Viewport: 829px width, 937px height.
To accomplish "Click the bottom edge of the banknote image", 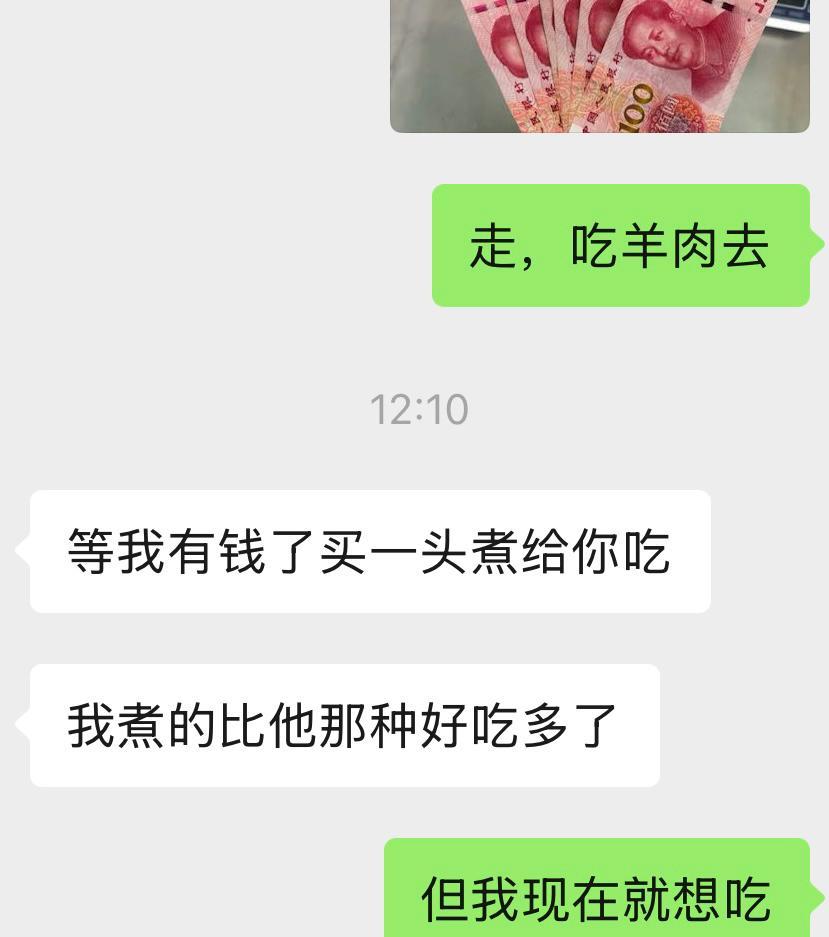I will click(599, 130).
